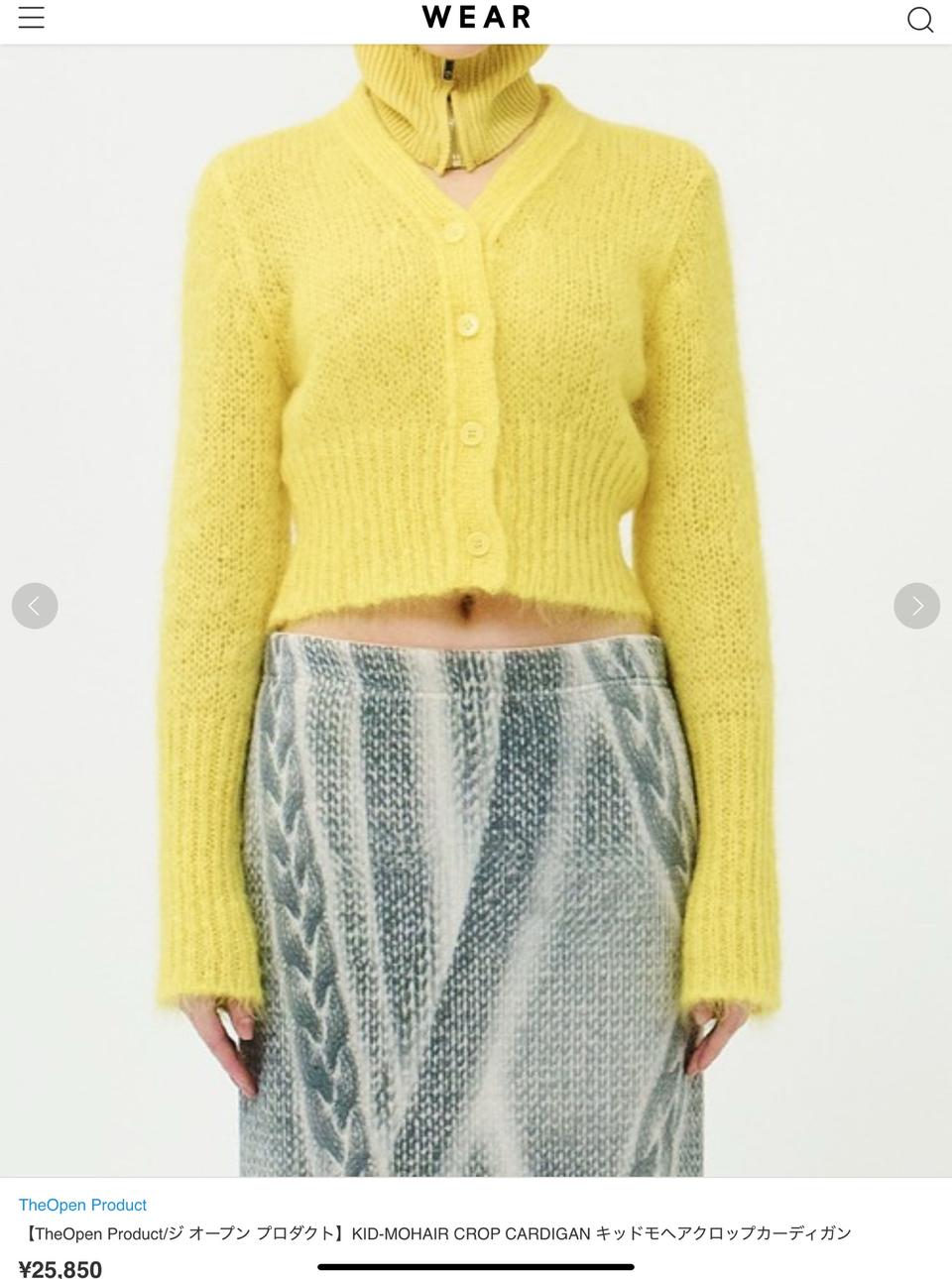This screenshot has height=1279, width=952.
Task: Show the next product image
Action: [x=916, y=606]
